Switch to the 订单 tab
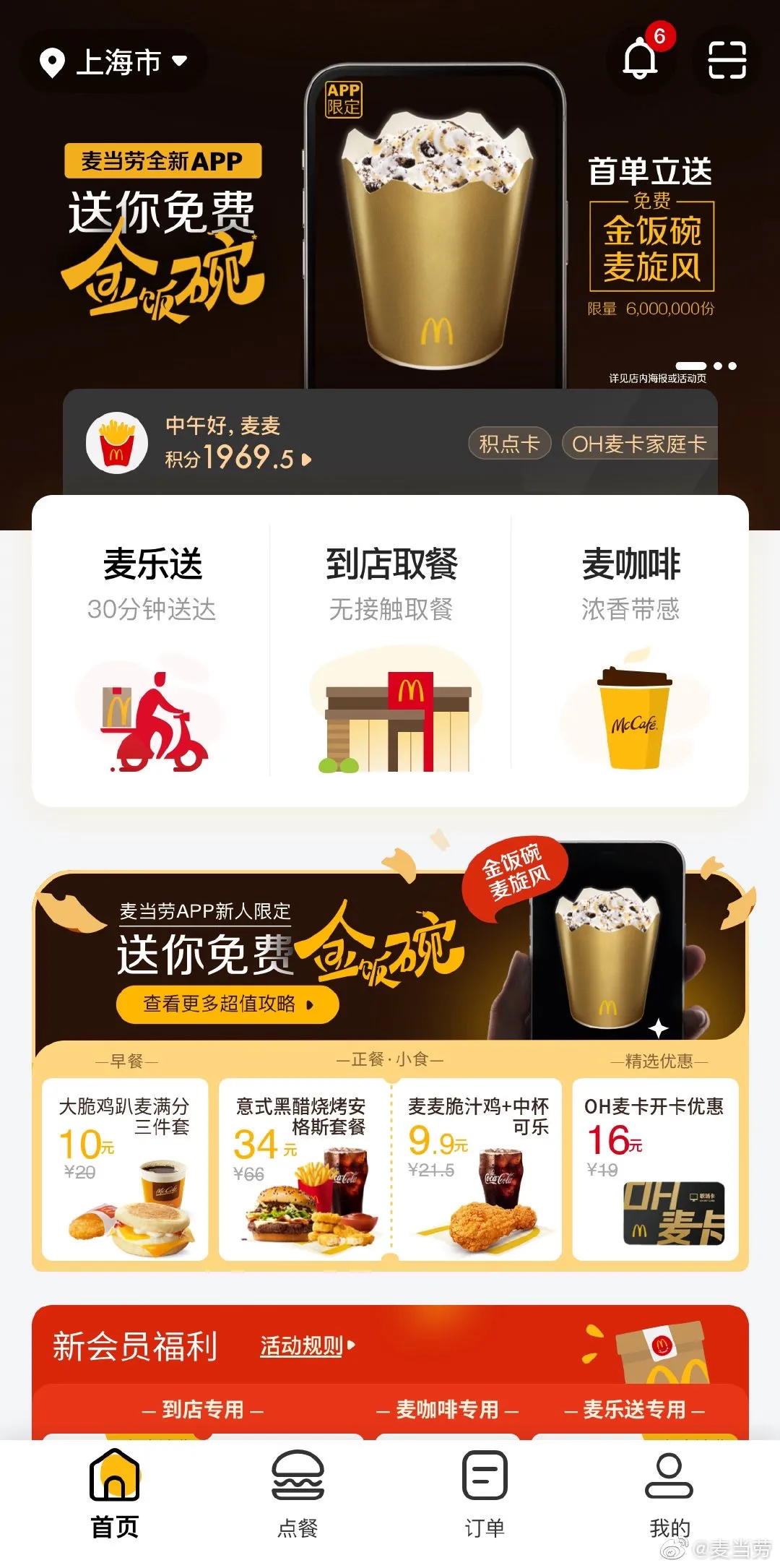Viewport: 780px width, 1568px height. click(x=484, y=1496)
